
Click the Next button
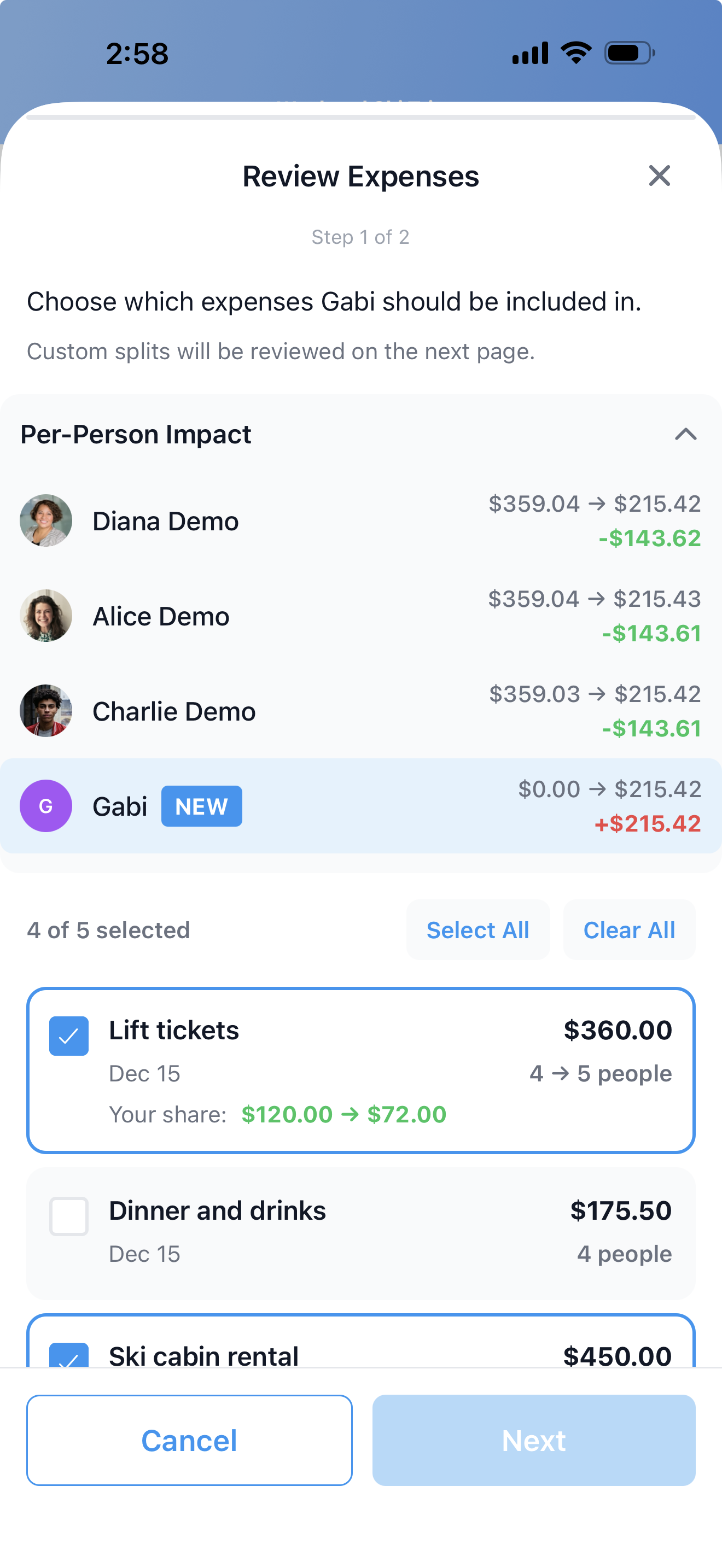pyautogui.click(x=533, y=1440)
